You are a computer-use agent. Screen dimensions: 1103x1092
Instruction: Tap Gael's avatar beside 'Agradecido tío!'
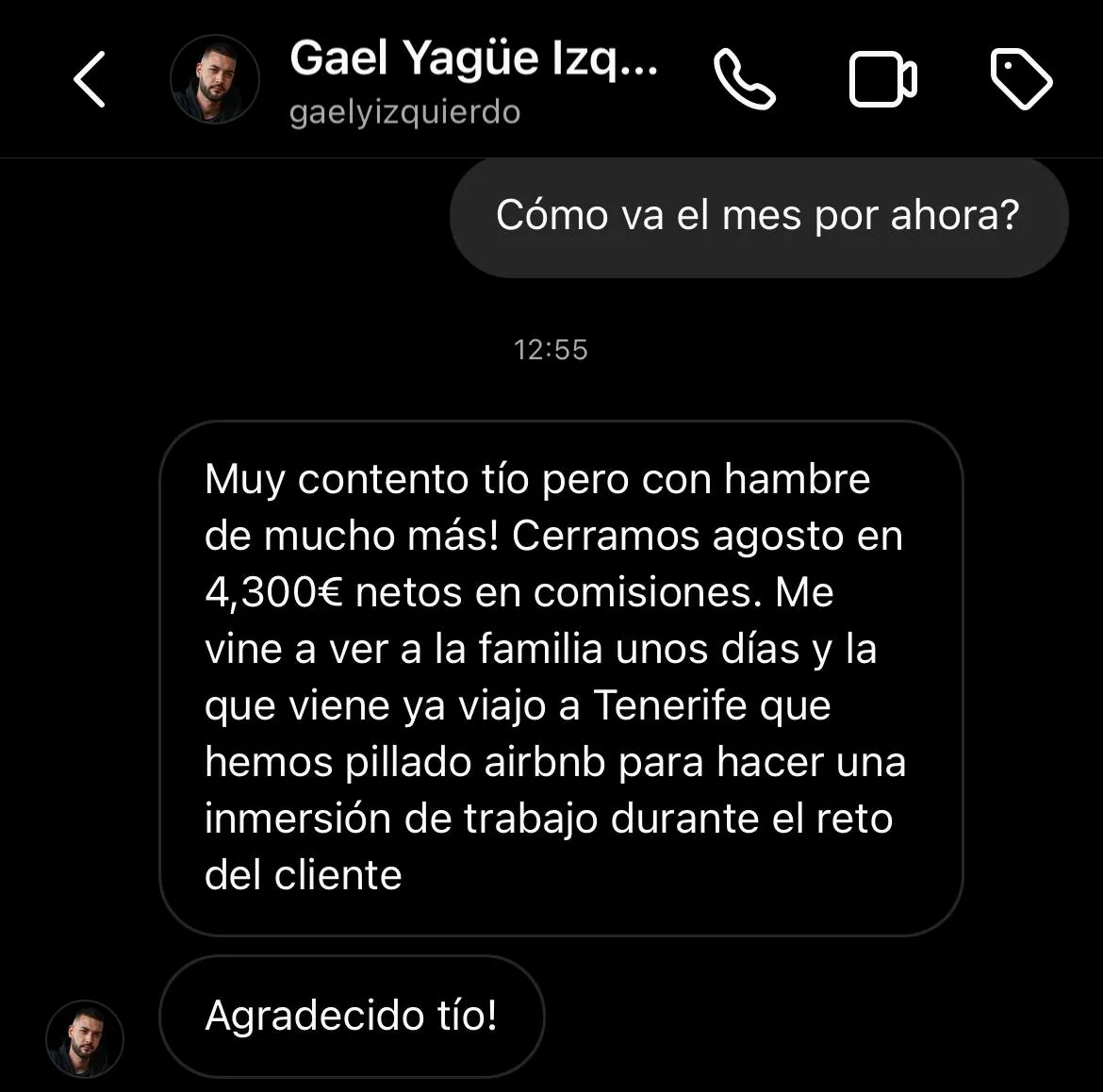click(85, 1038)
